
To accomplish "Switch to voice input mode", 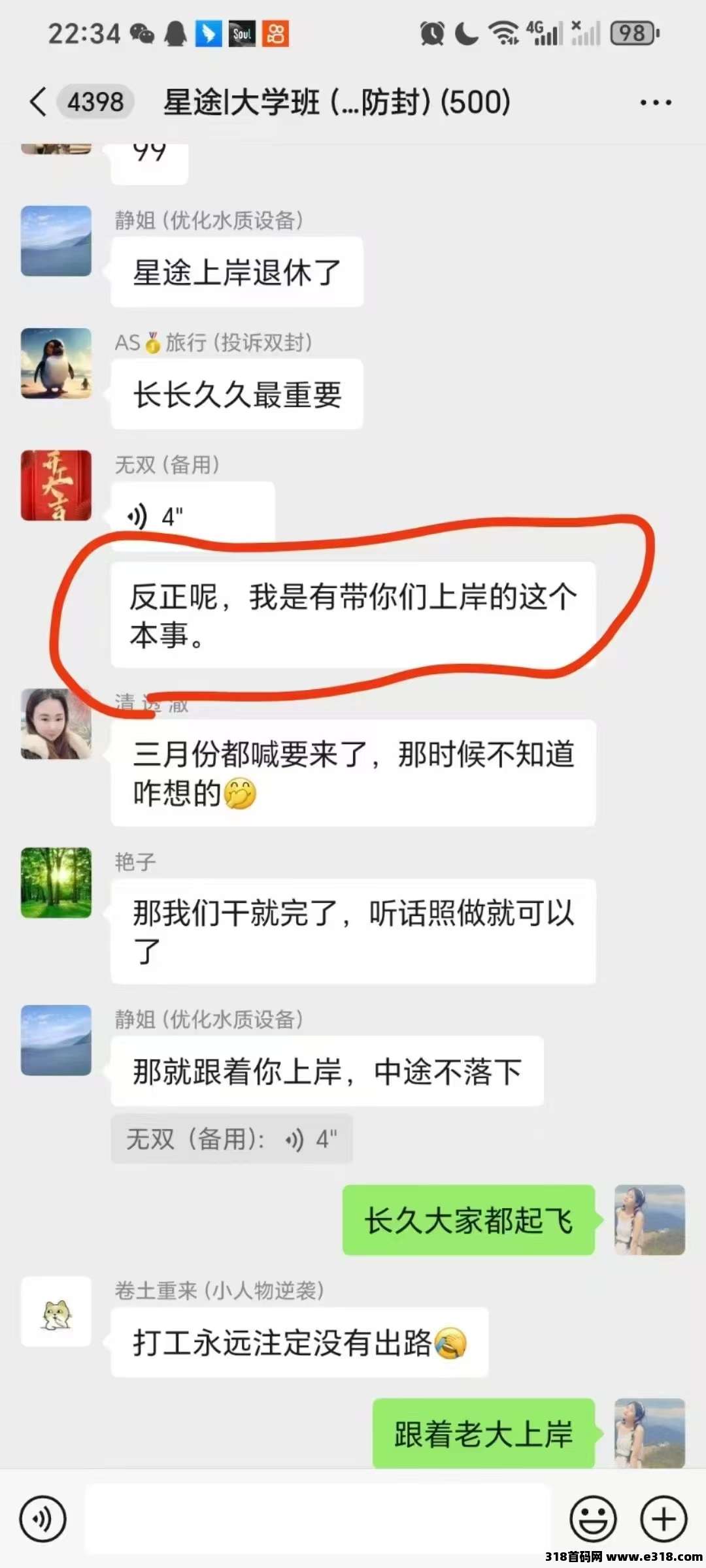I will pyautogui.click(x=43, y=1518).
